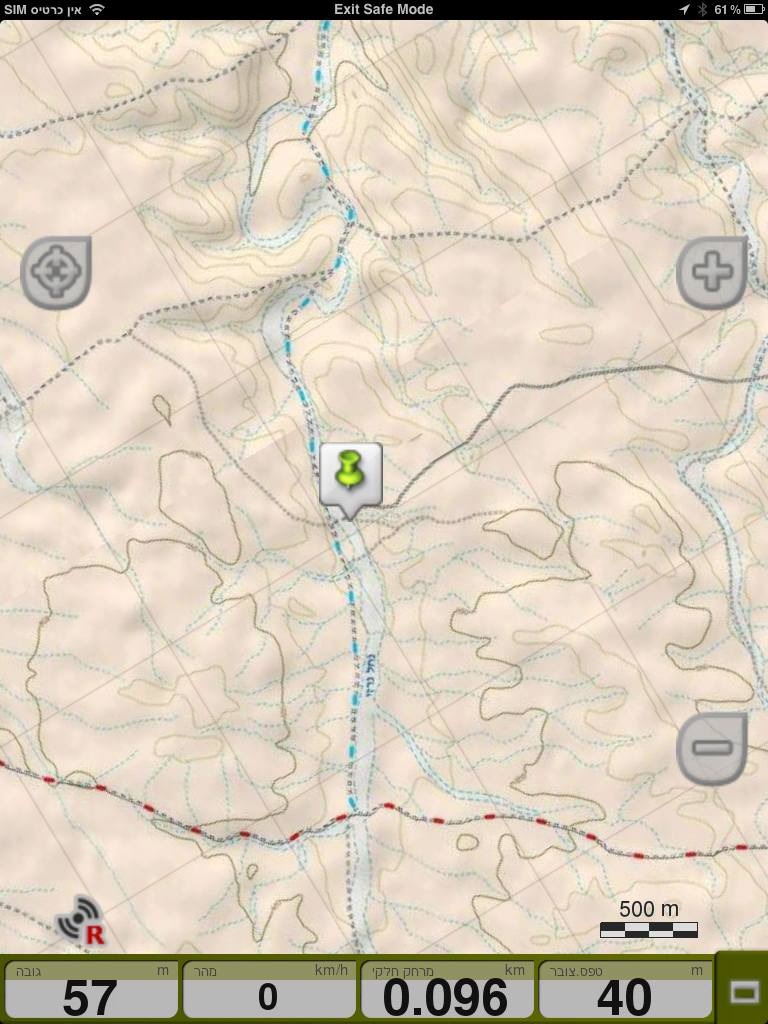Viewport: 768px width, 1024px height.
Task: Center the map on current location
Action: [55, 272]
